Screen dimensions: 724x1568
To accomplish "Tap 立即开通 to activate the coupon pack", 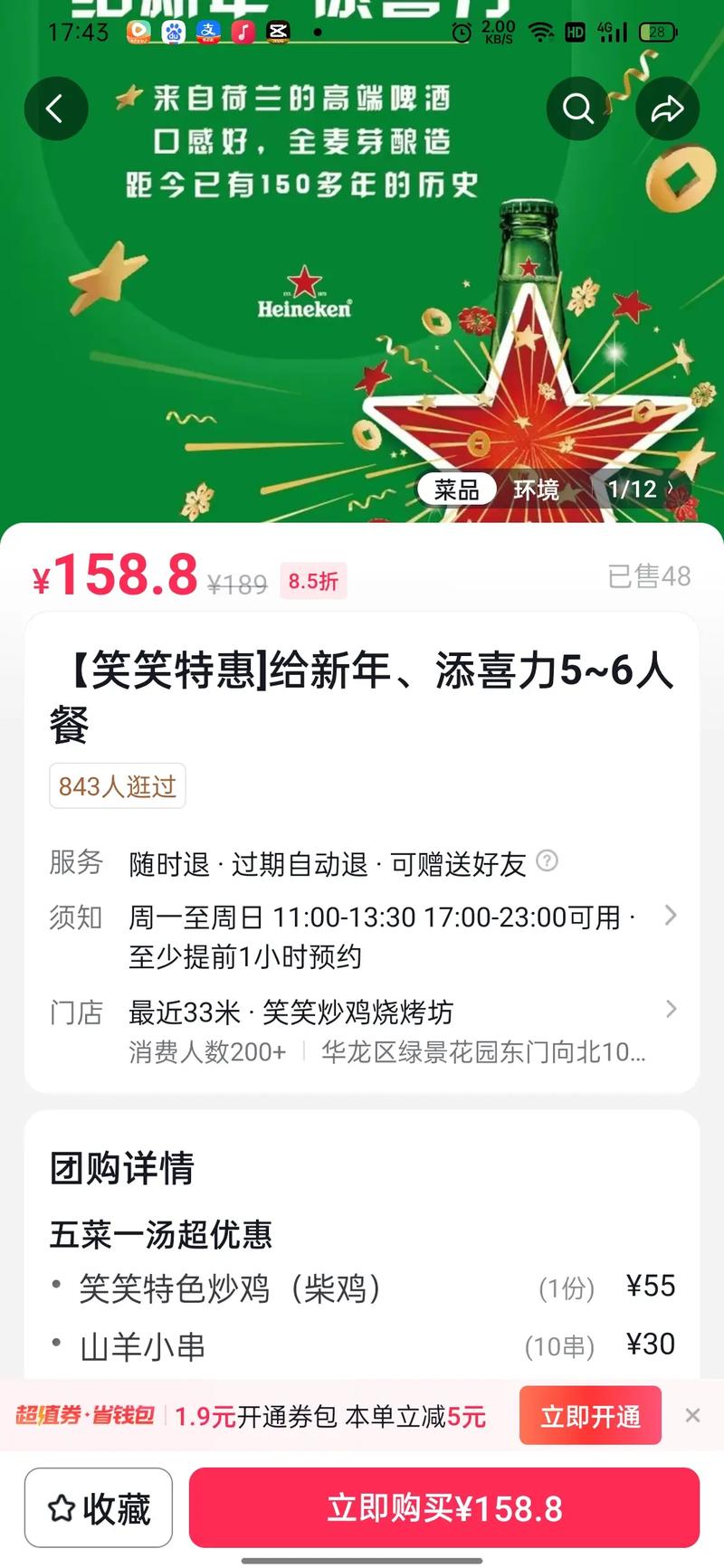I will (x=590, y=1415).
